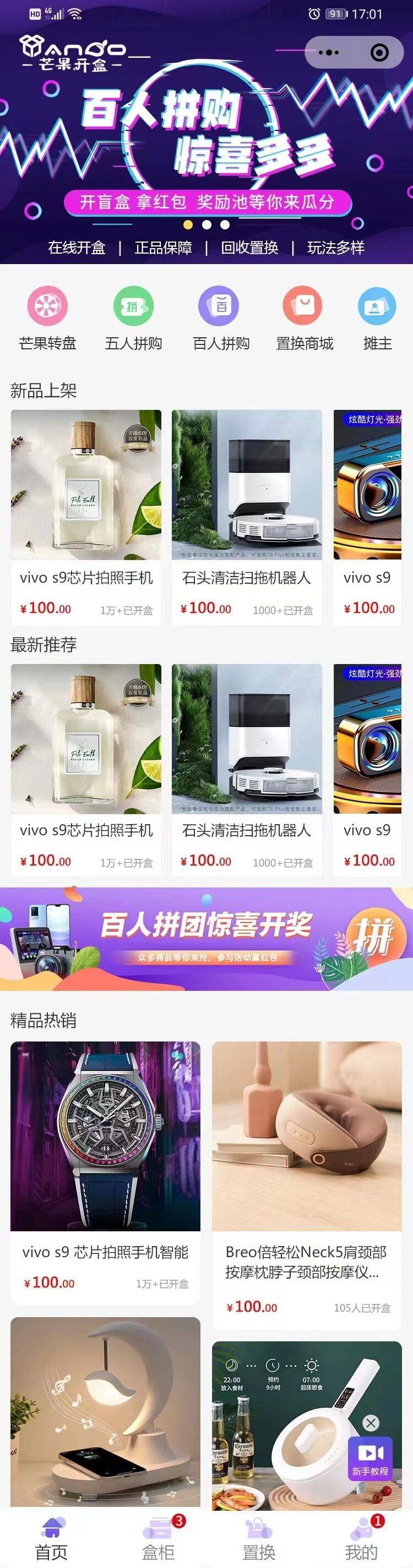Open 石头清洁扫拖机器人 card under 最新推荐
Screen dimensions: 413x1568
pyautogui.click(x=247, y=770)
